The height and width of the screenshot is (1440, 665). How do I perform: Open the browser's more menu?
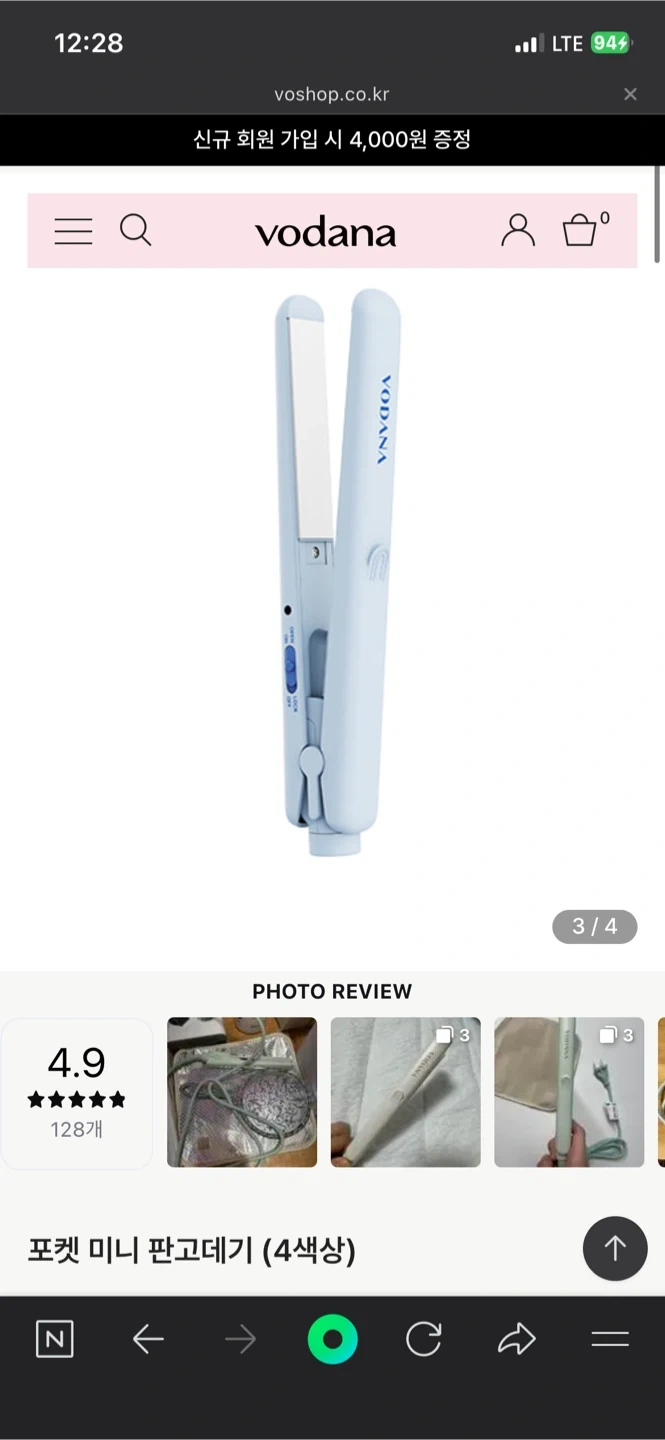[x=609, y=1339]
